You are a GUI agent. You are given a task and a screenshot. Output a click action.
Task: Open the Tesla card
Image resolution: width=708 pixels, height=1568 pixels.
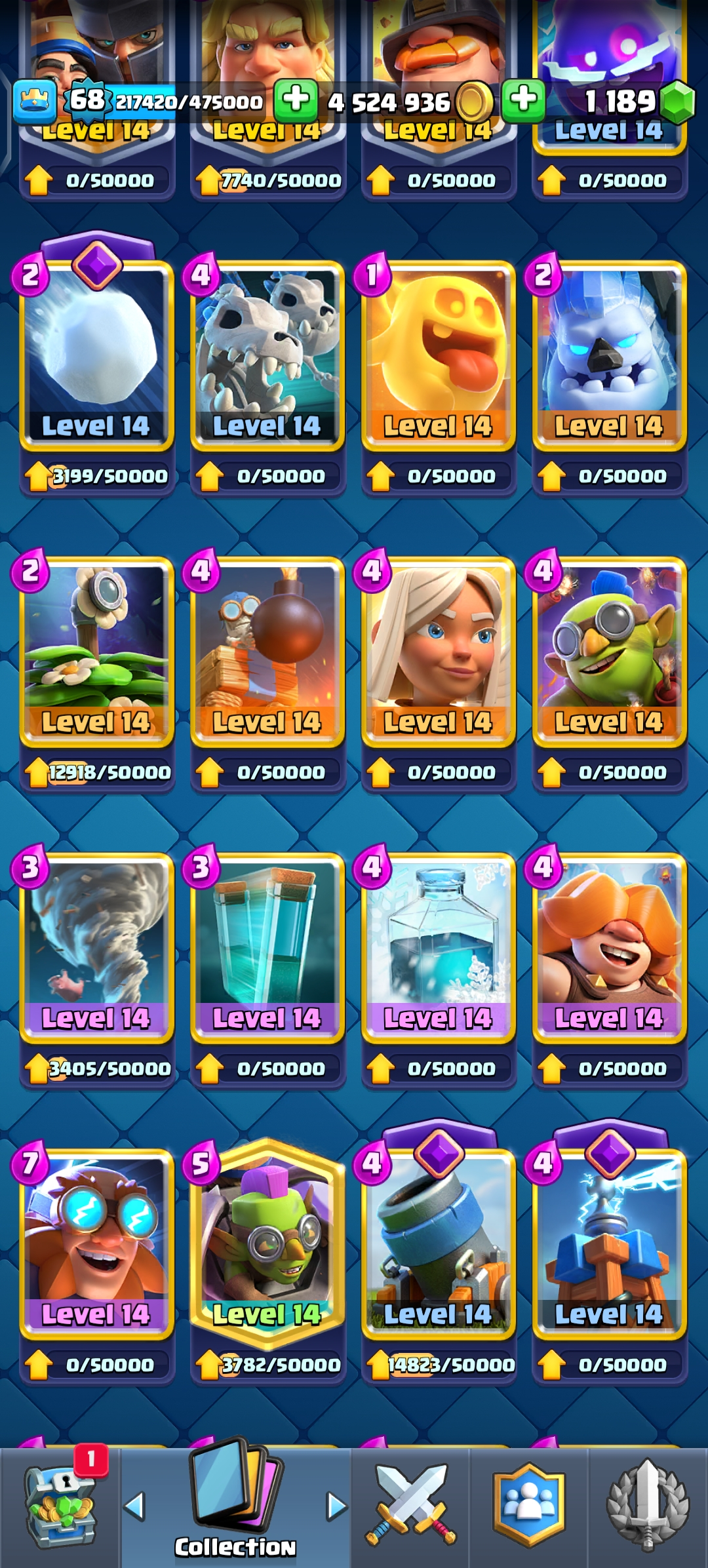(609, 1243)
